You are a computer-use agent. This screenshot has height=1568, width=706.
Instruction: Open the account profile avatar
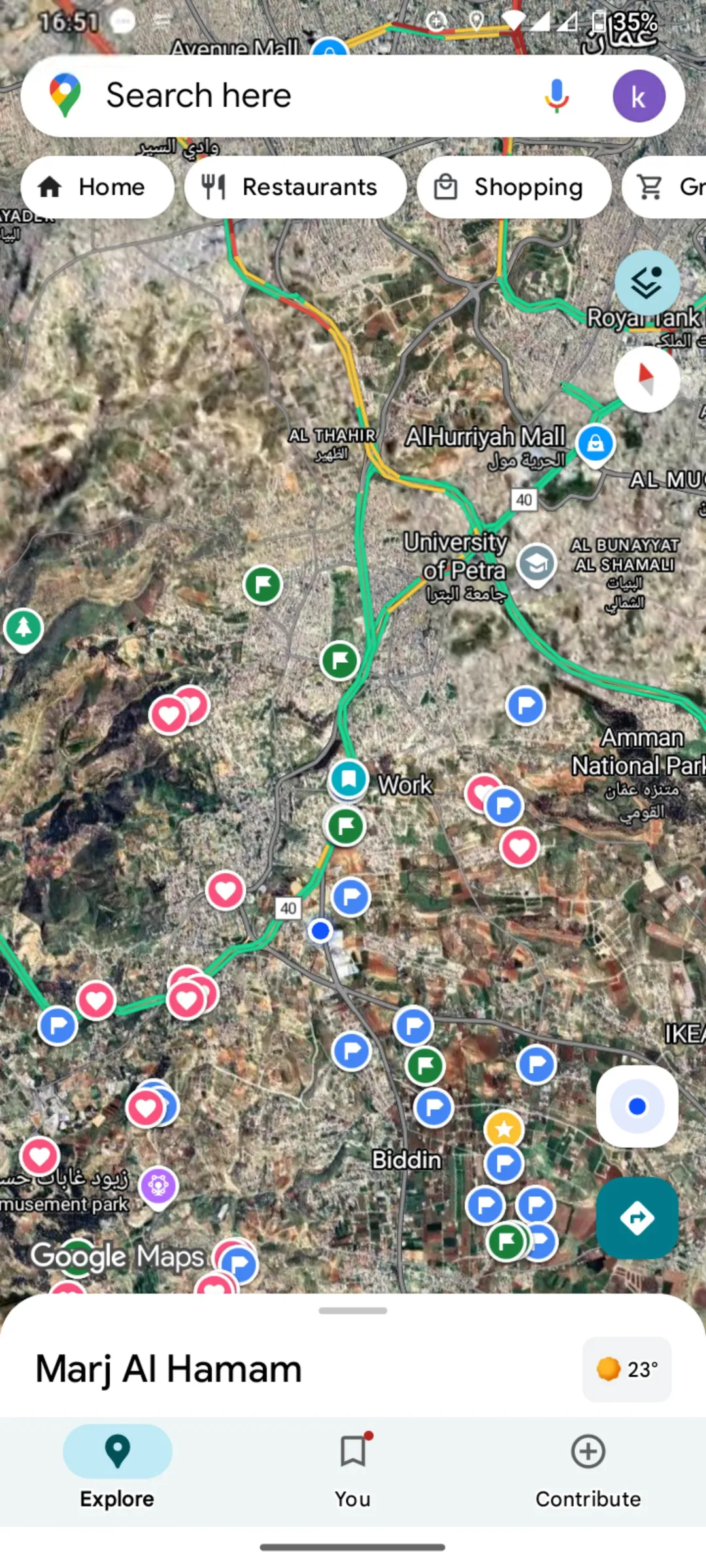[x=639, y=97]
